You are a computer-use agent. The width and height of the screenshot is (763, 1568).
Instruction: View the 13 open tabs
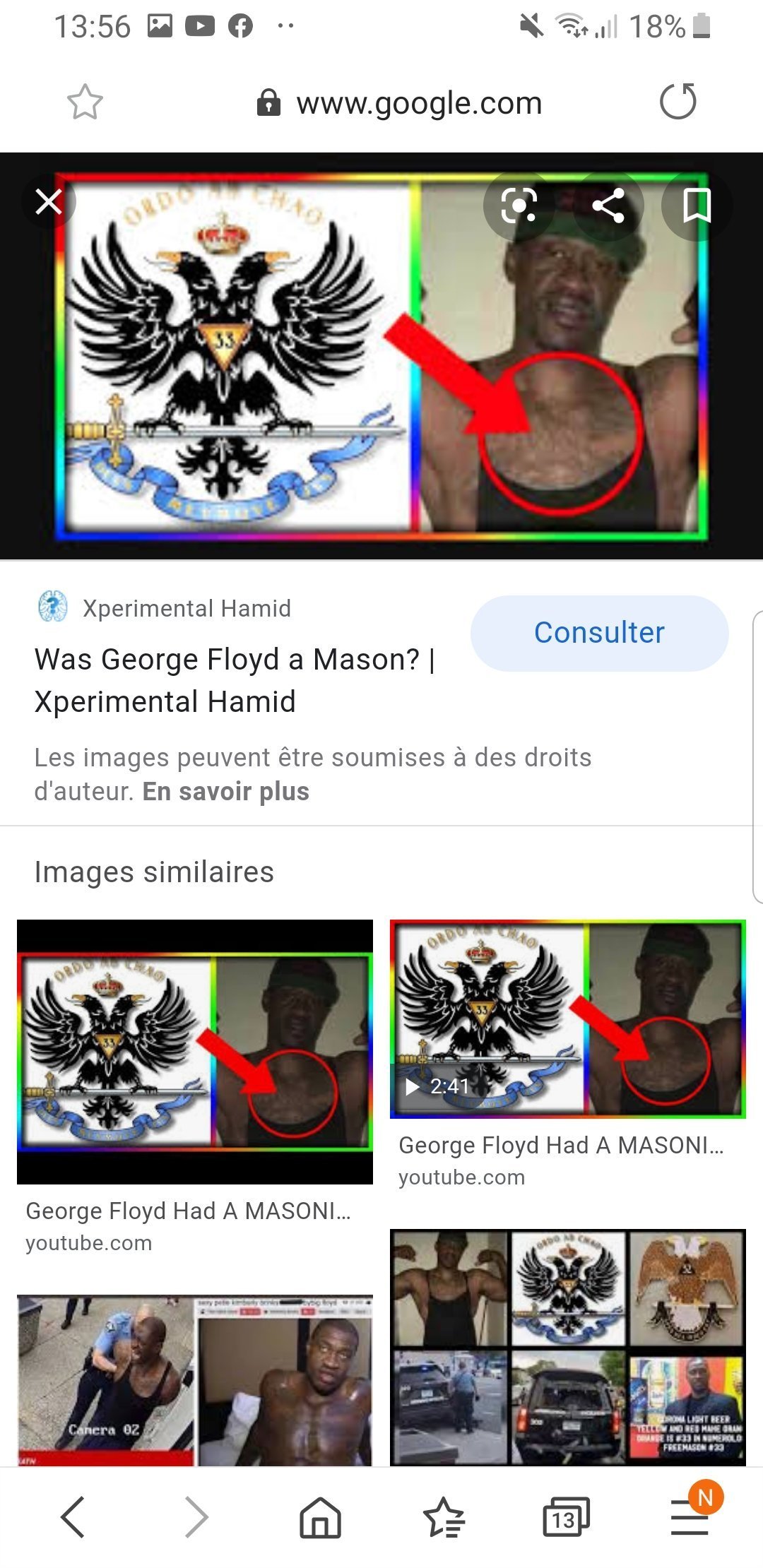coord(565,1517)
